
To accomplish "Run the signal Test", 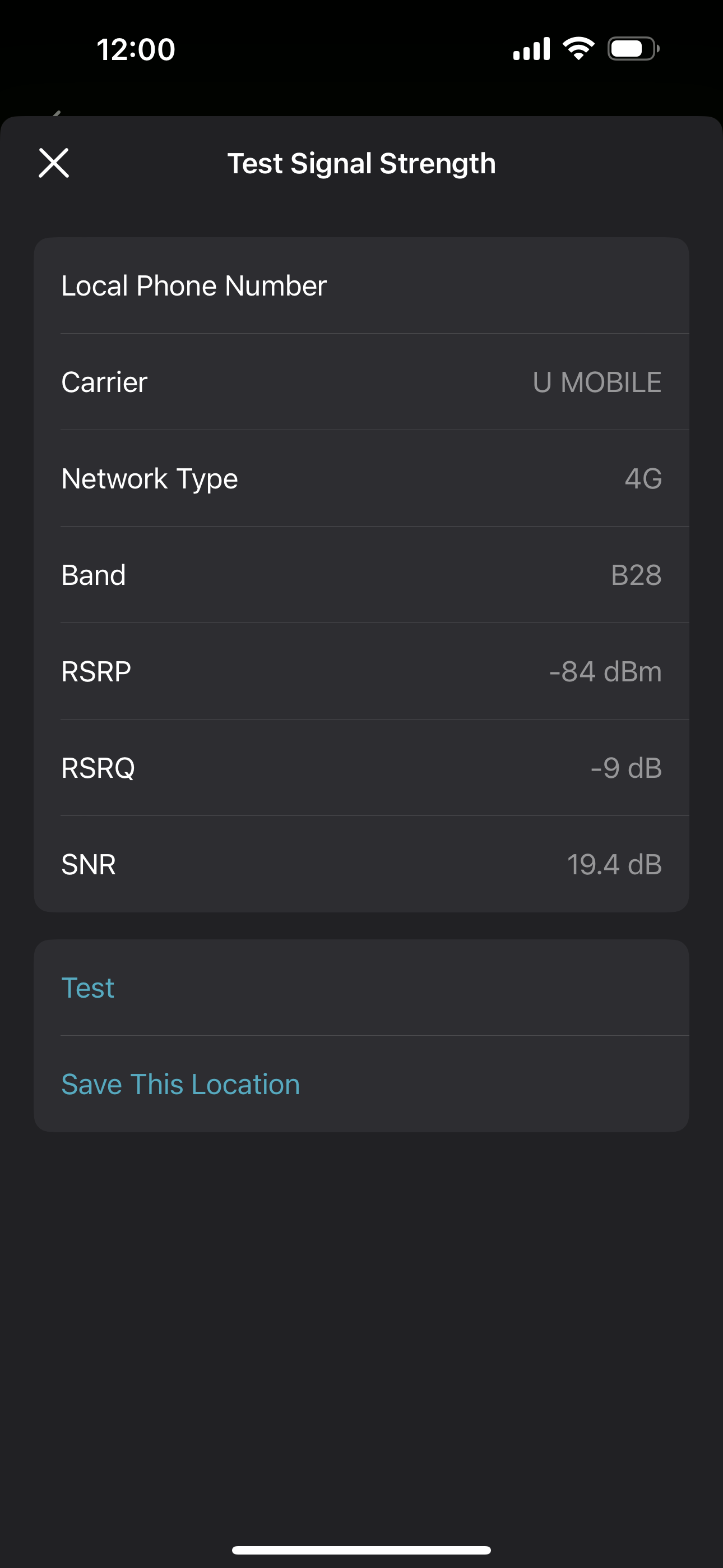I will (361, 988).
